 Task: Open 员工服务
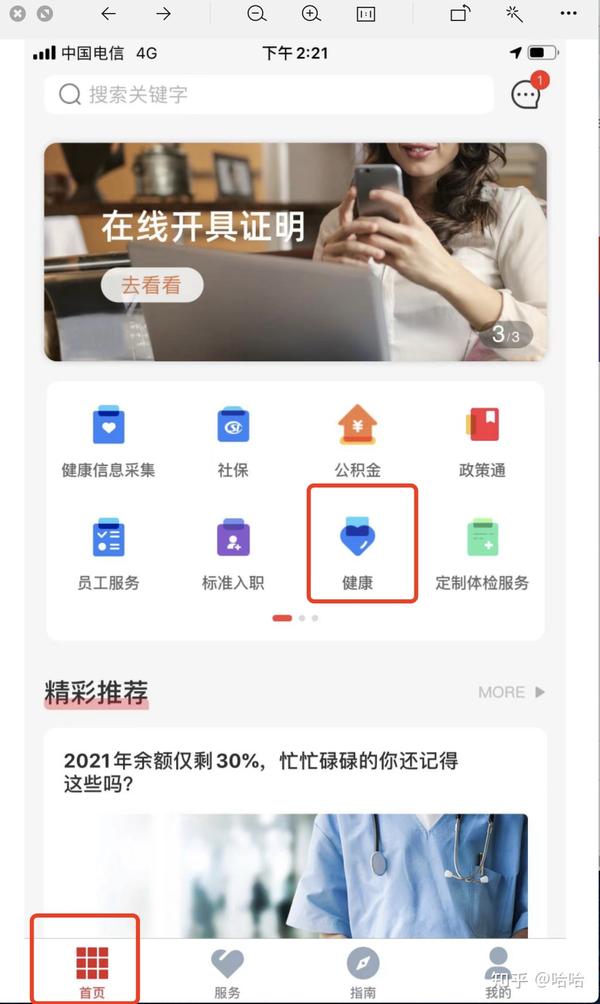tap(108, 552)
